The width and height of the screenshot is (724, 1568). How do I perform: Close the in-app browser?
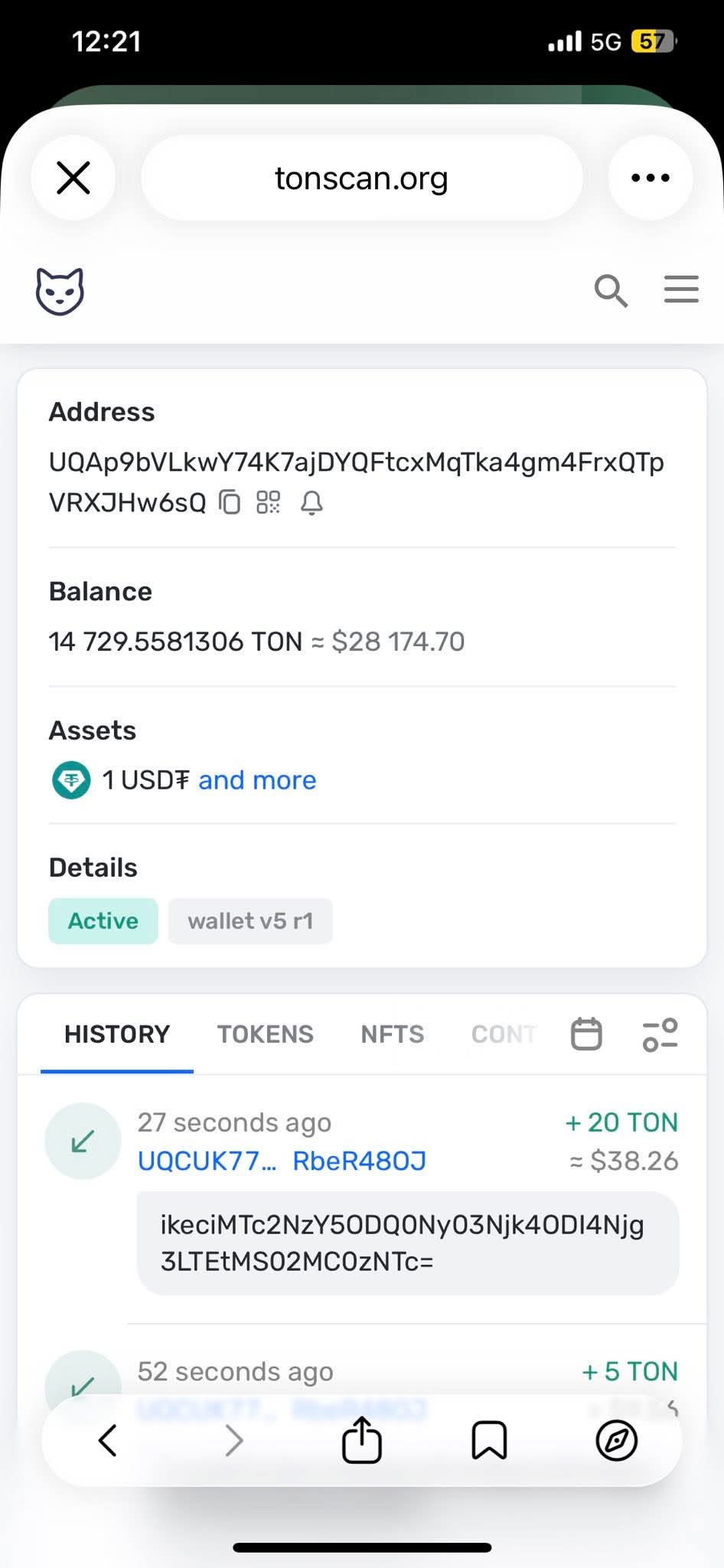click(x=73, y=178)
